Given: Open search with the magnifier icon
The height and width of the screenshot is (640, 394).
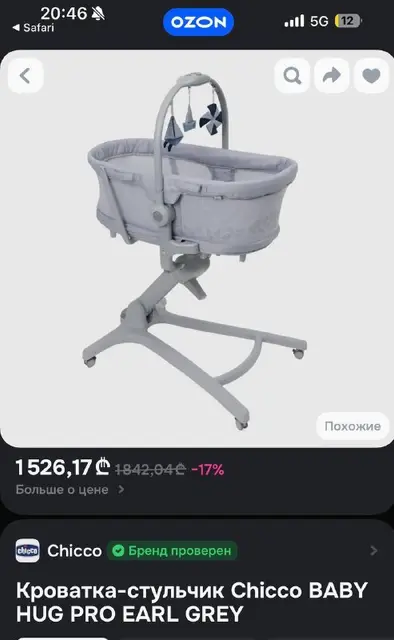Looking at the screenshot, I should coord(292,76).
